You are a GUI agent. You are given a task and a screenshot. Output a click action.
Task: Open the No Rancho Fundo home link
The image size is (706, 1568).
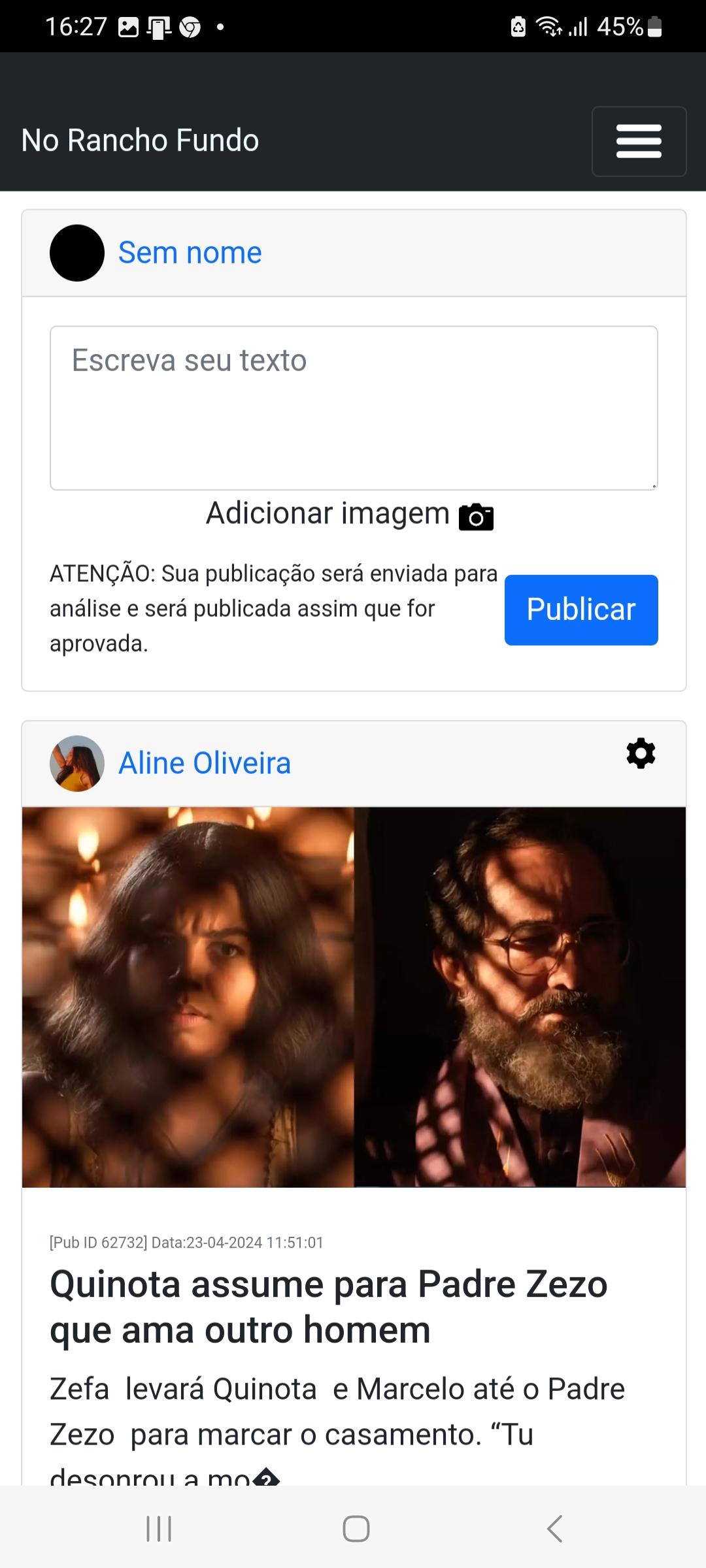point(140,140)
